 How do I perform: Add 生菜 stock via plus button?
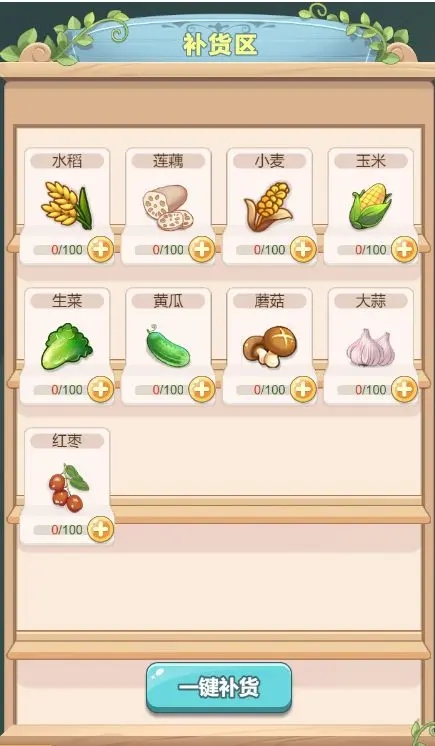100,389
